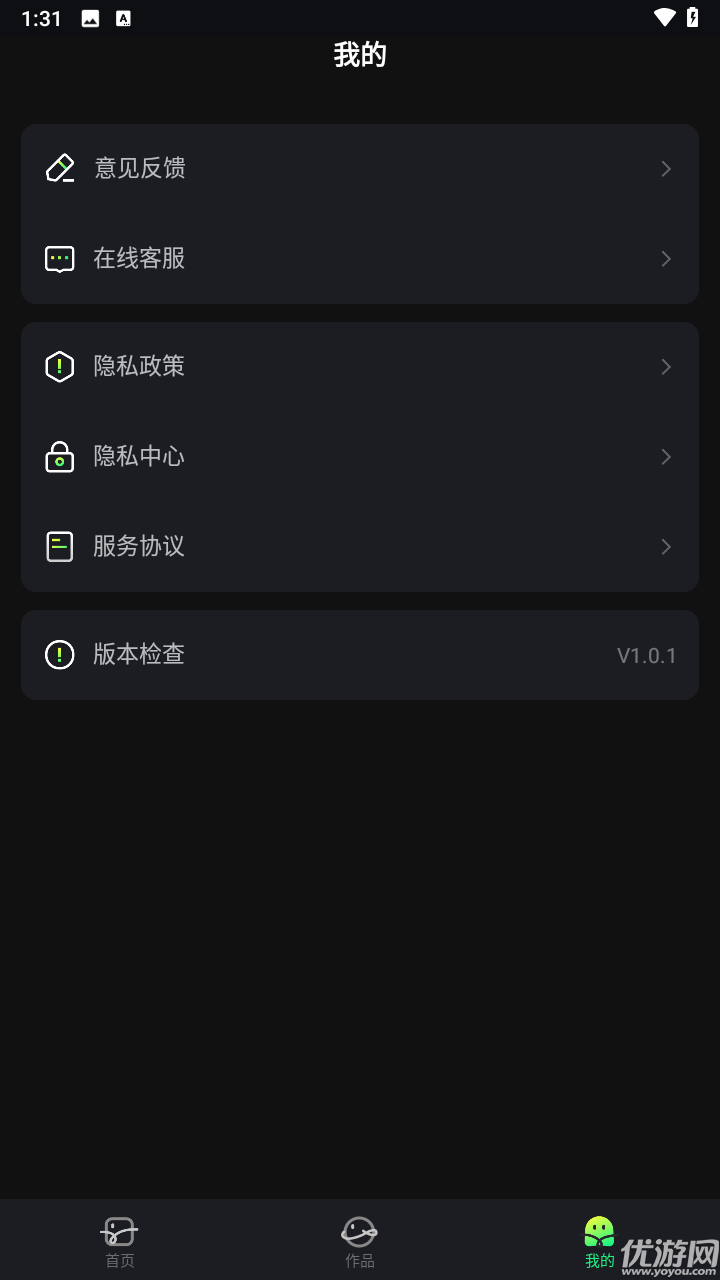Open 在线客服 using its right arrow
Viewport: 720px width, 1280px height.
pos(665,258)
